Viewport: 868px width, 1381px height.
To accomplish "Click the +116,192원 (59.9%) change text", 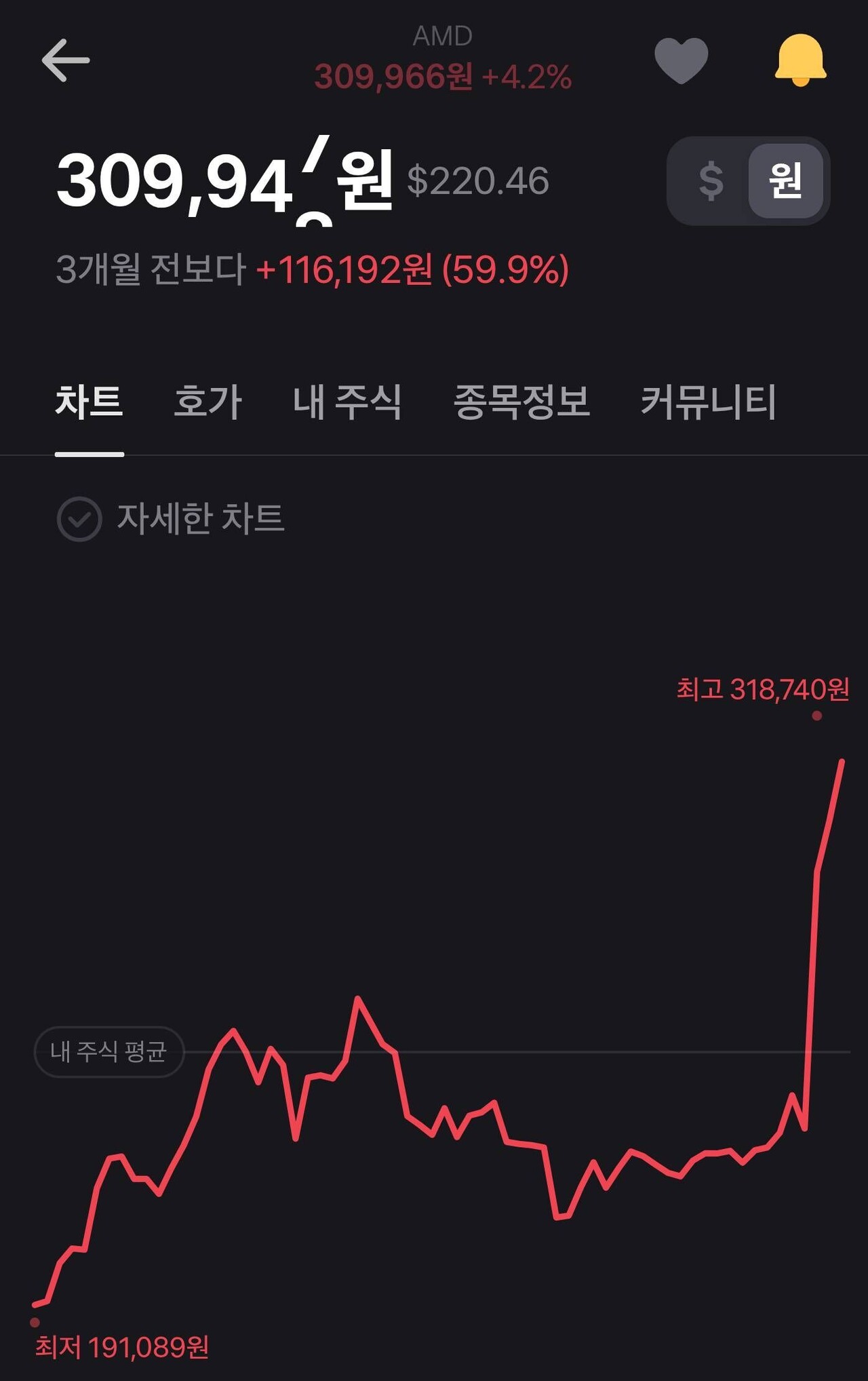I will click(412, 271).
